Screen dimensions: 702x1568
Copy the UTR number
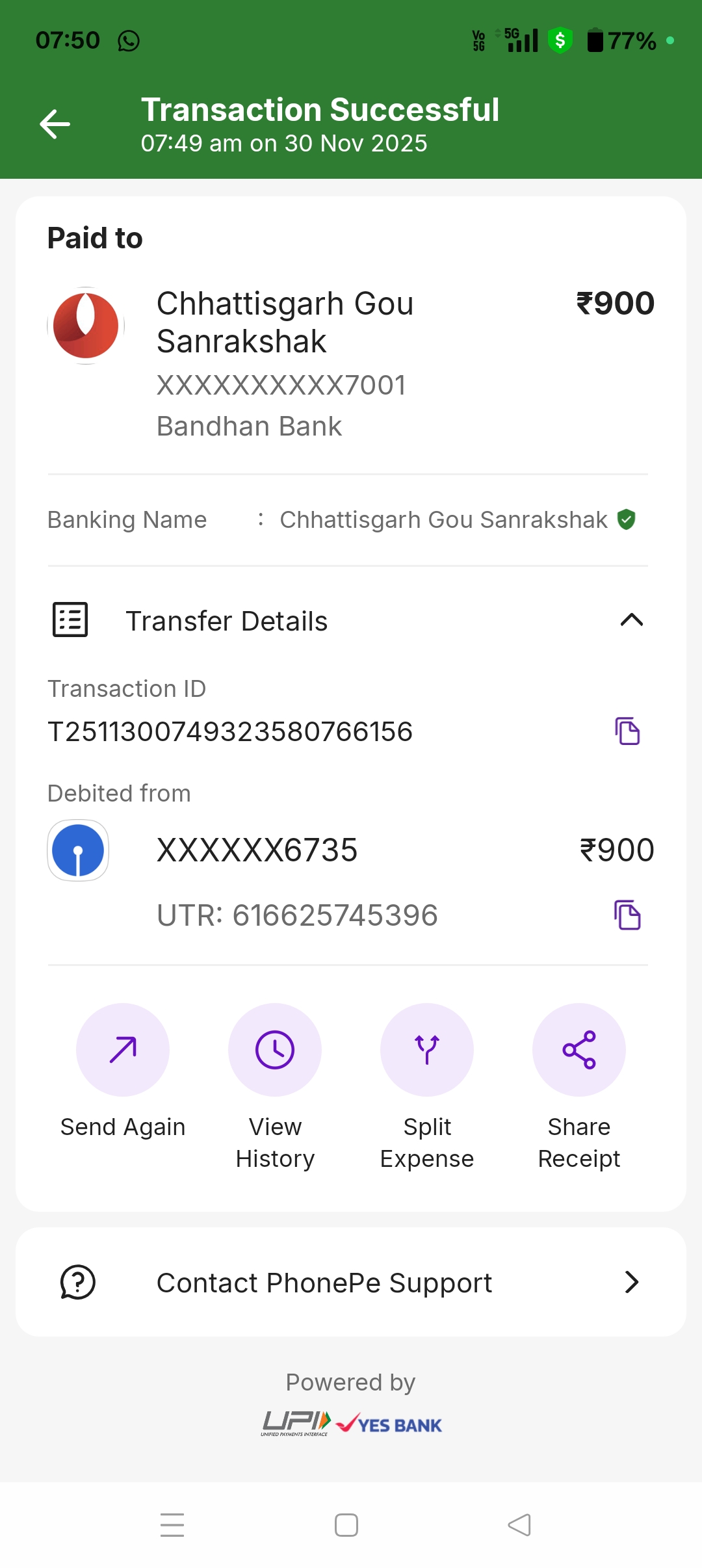point(627,915)
